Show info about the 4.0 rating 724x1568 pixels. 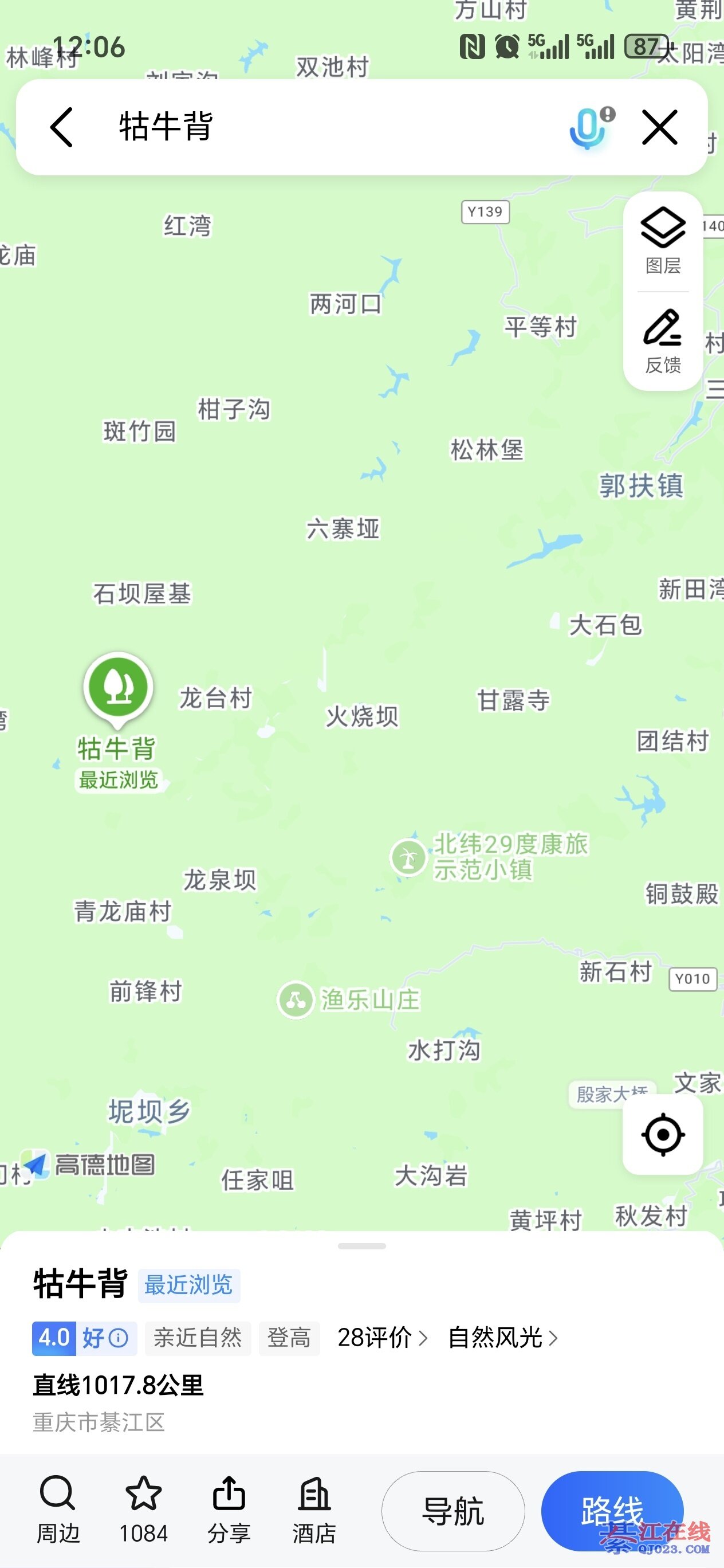click(x=118, y=1338)
